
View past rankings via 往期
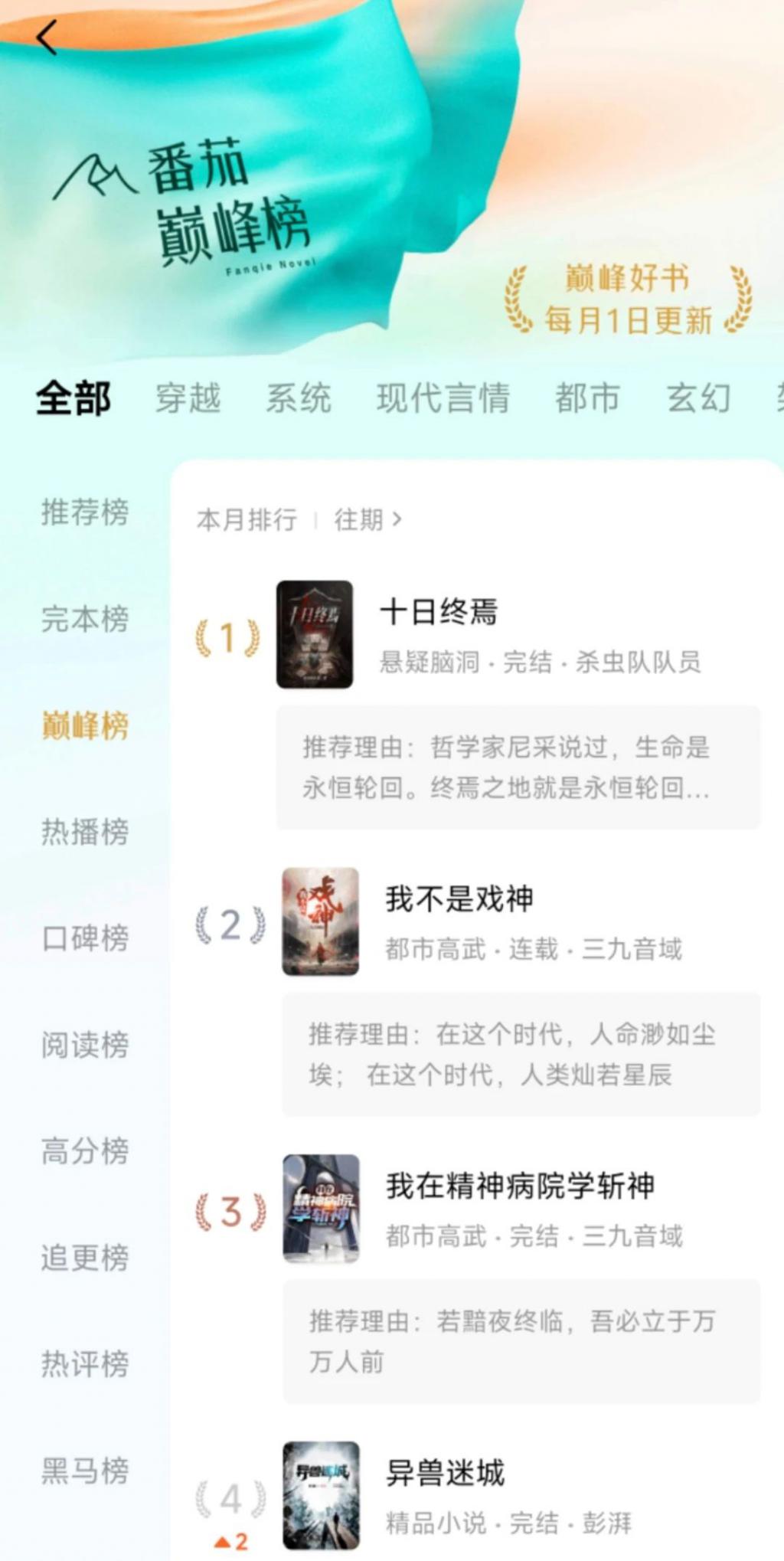(x=367, y=519)
